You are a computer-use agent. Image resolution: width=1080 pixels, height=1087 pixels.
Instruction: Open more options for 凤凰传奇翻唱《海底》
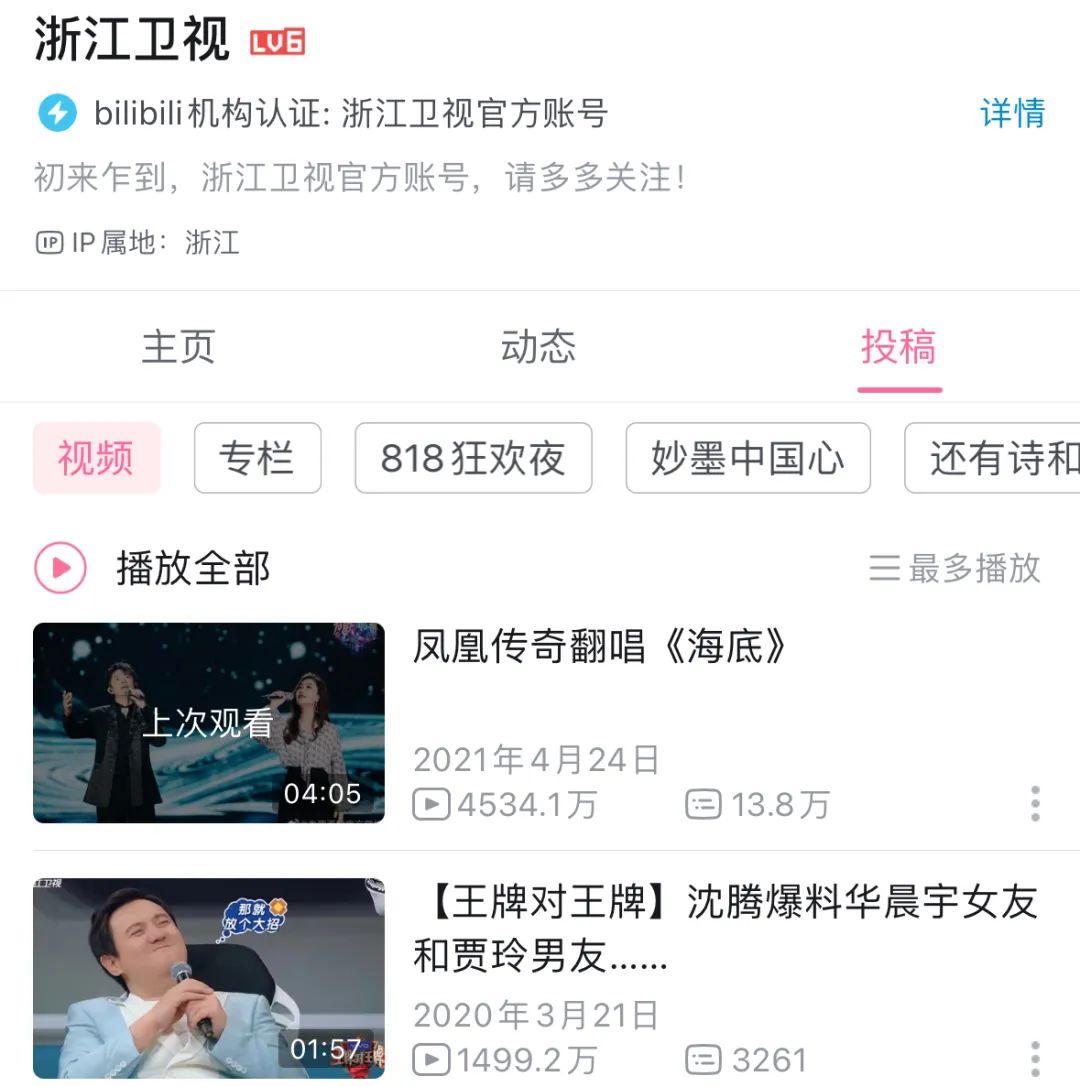click(1035, 803)
